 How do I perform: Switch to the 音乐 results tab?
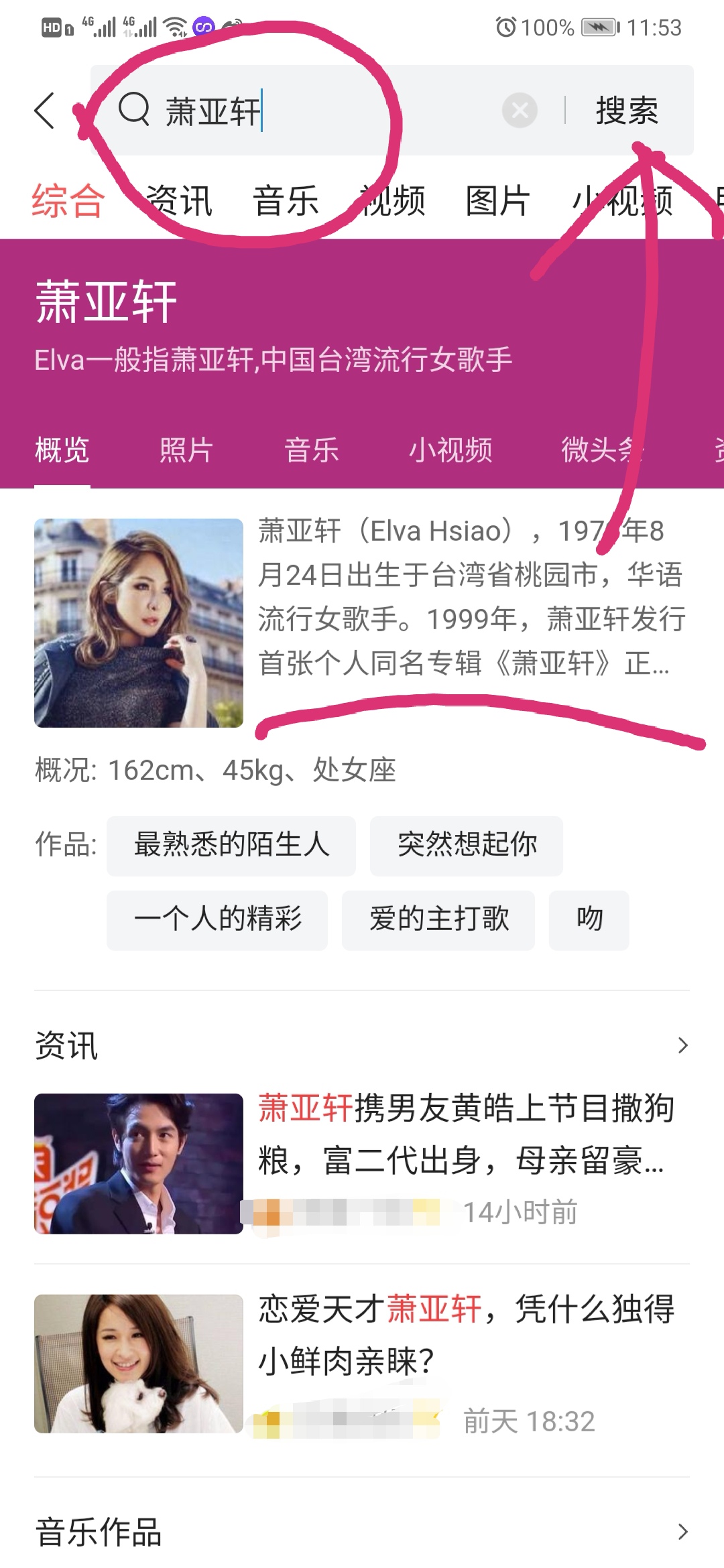coord(287,200)
